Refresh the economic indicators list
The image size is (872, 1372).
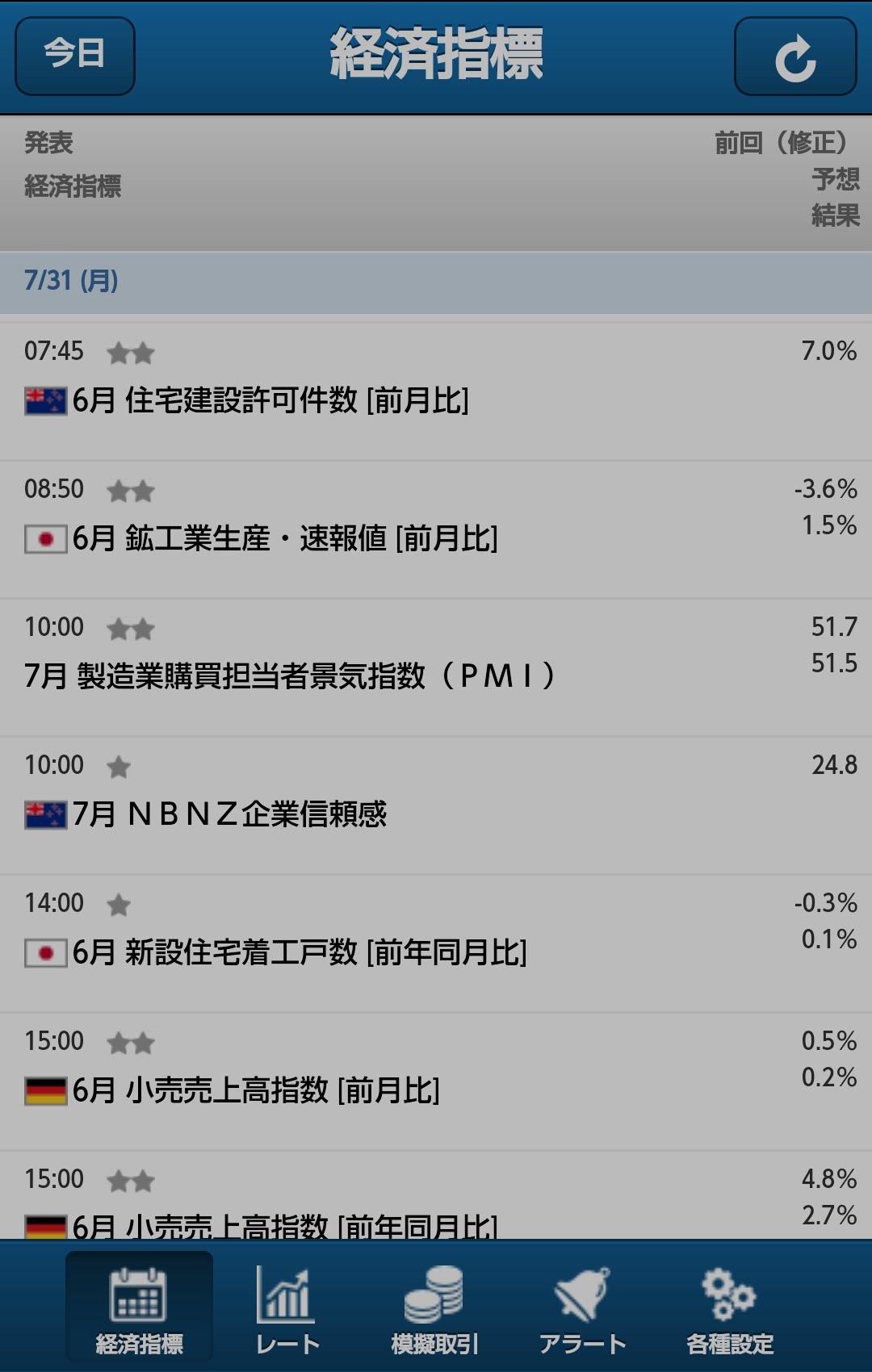pyautogui.click(x=794, y=56)
